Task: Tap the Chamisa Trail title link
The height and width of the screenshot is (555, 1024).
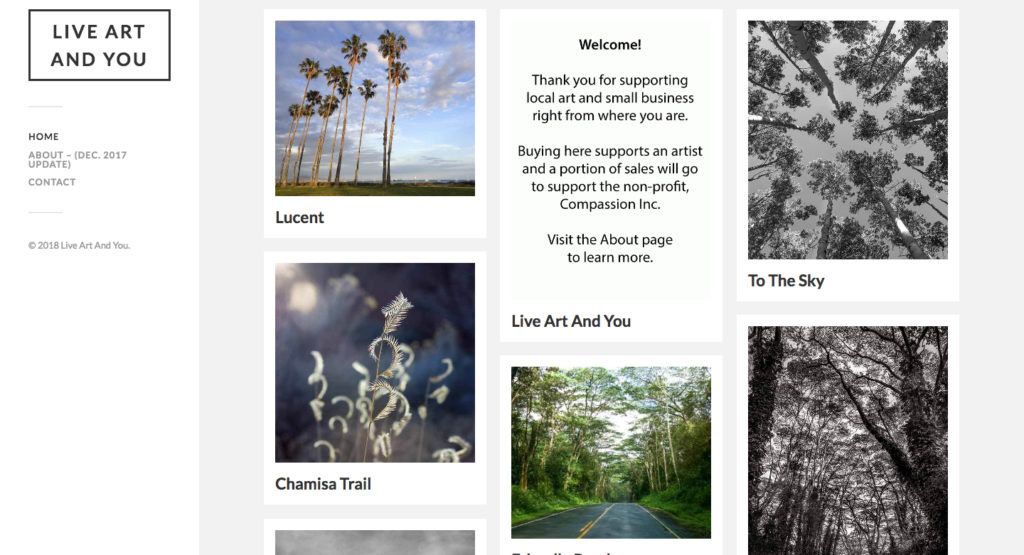Action: (323, 484)
